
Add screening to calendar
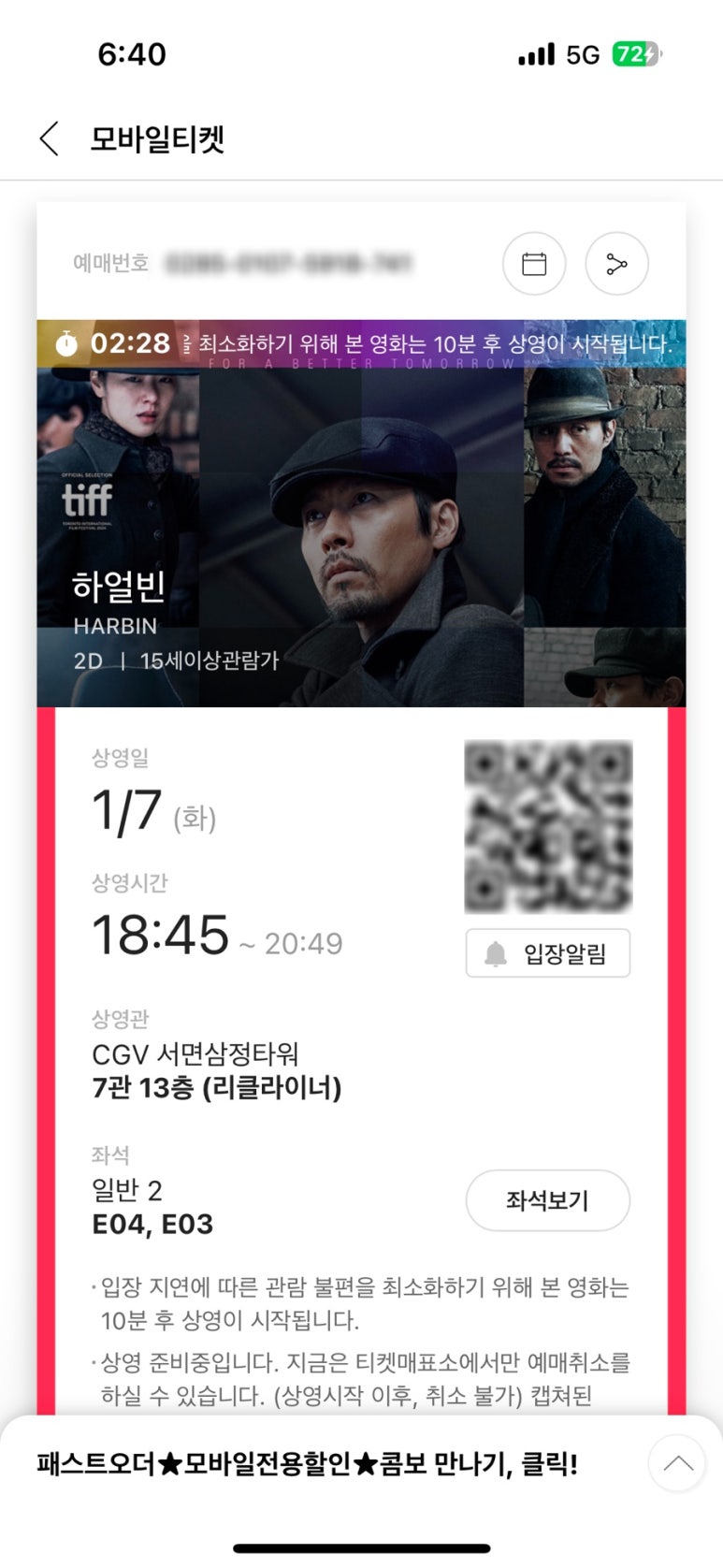tap(534, 264)
